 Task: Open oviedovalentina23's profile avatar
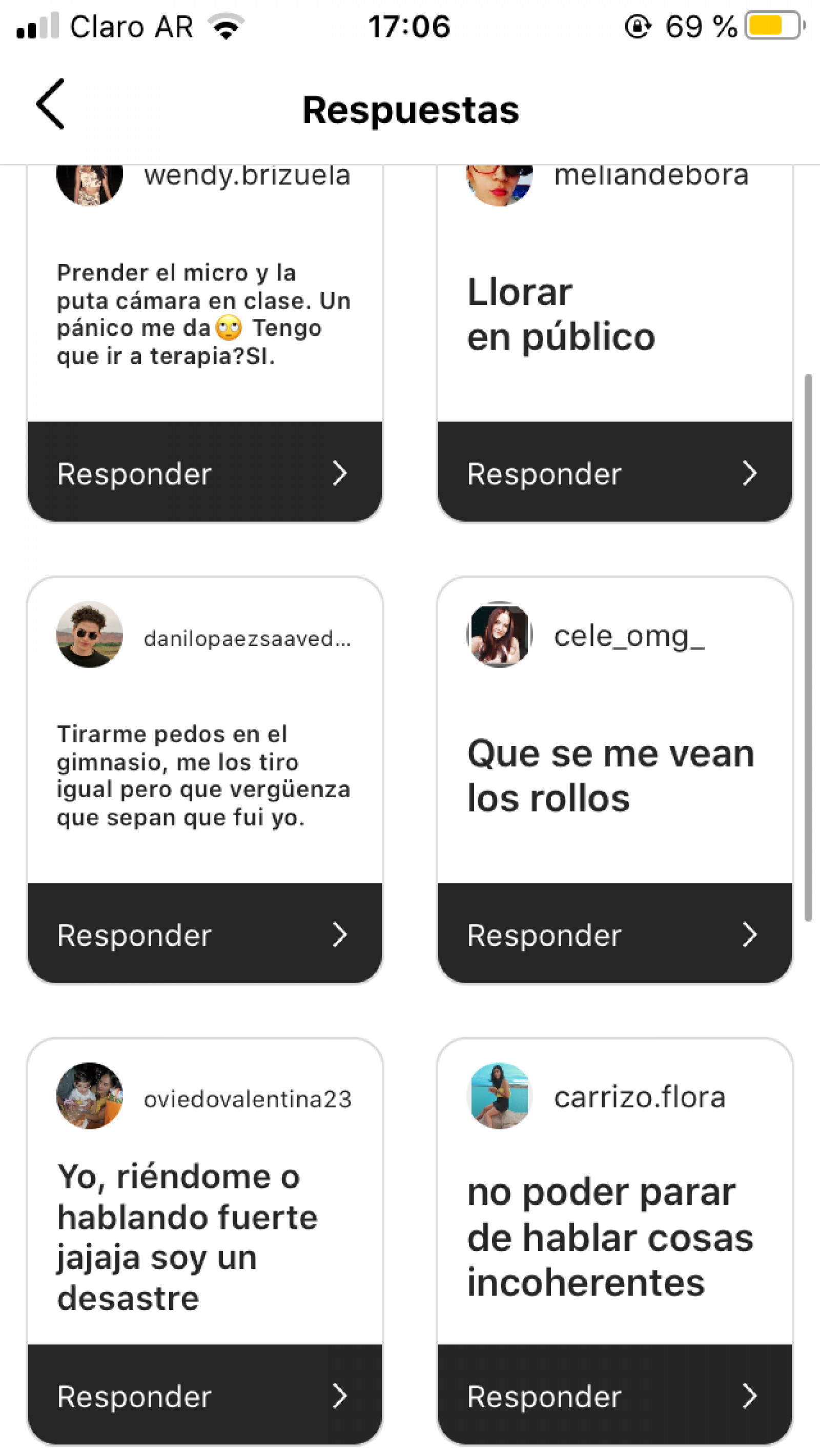[x=89, y=1096]
